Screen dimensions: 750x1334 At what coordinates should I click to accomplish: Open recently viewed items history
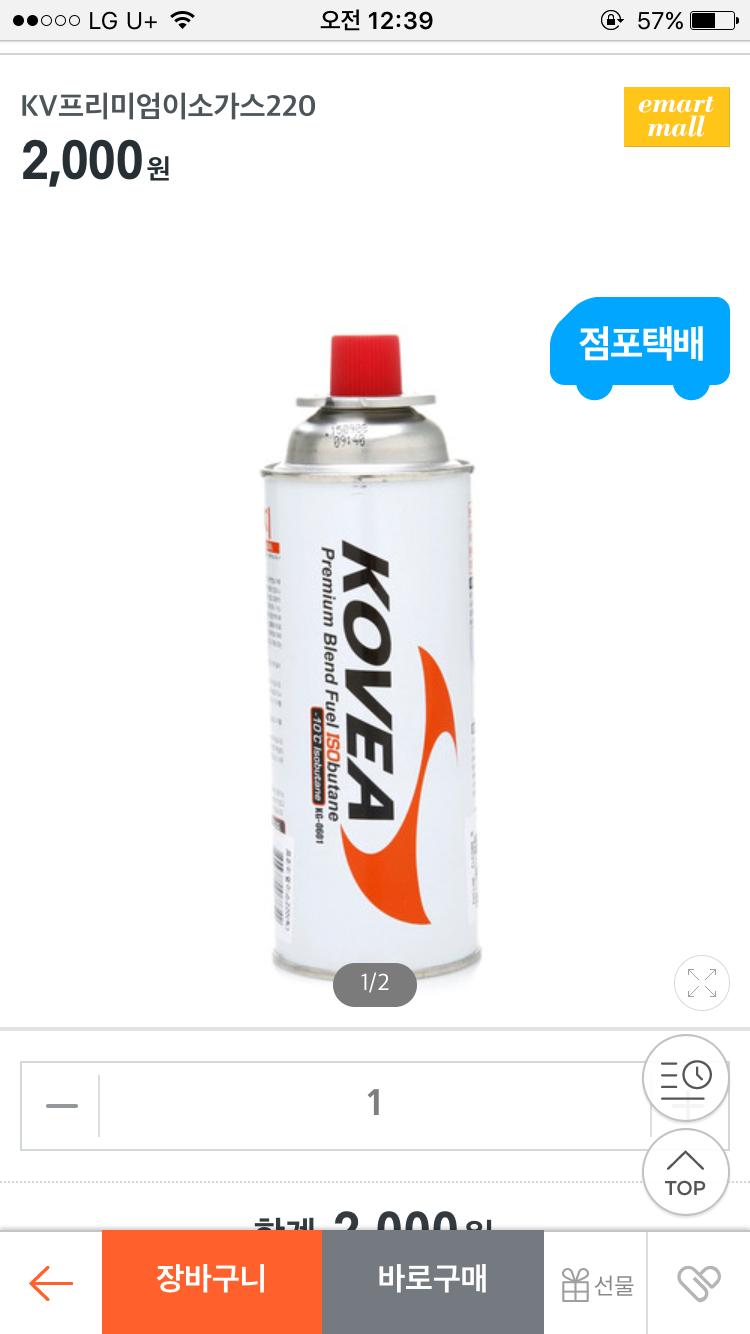(685, 1077)
